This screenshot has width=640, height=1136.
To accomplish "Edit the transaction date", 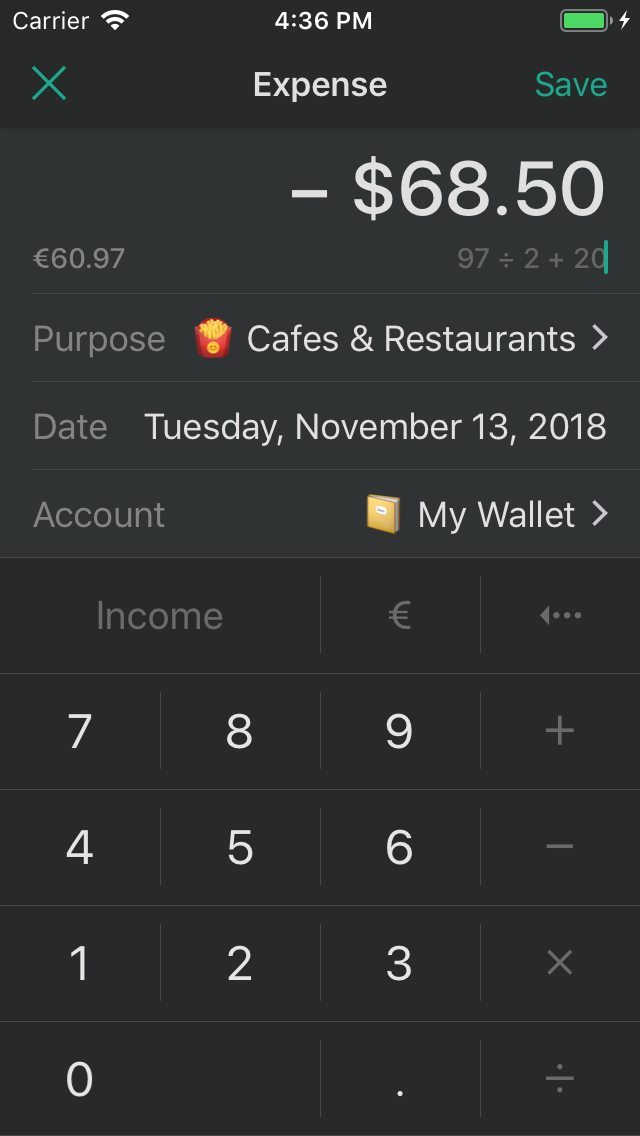I will [375, 427].
